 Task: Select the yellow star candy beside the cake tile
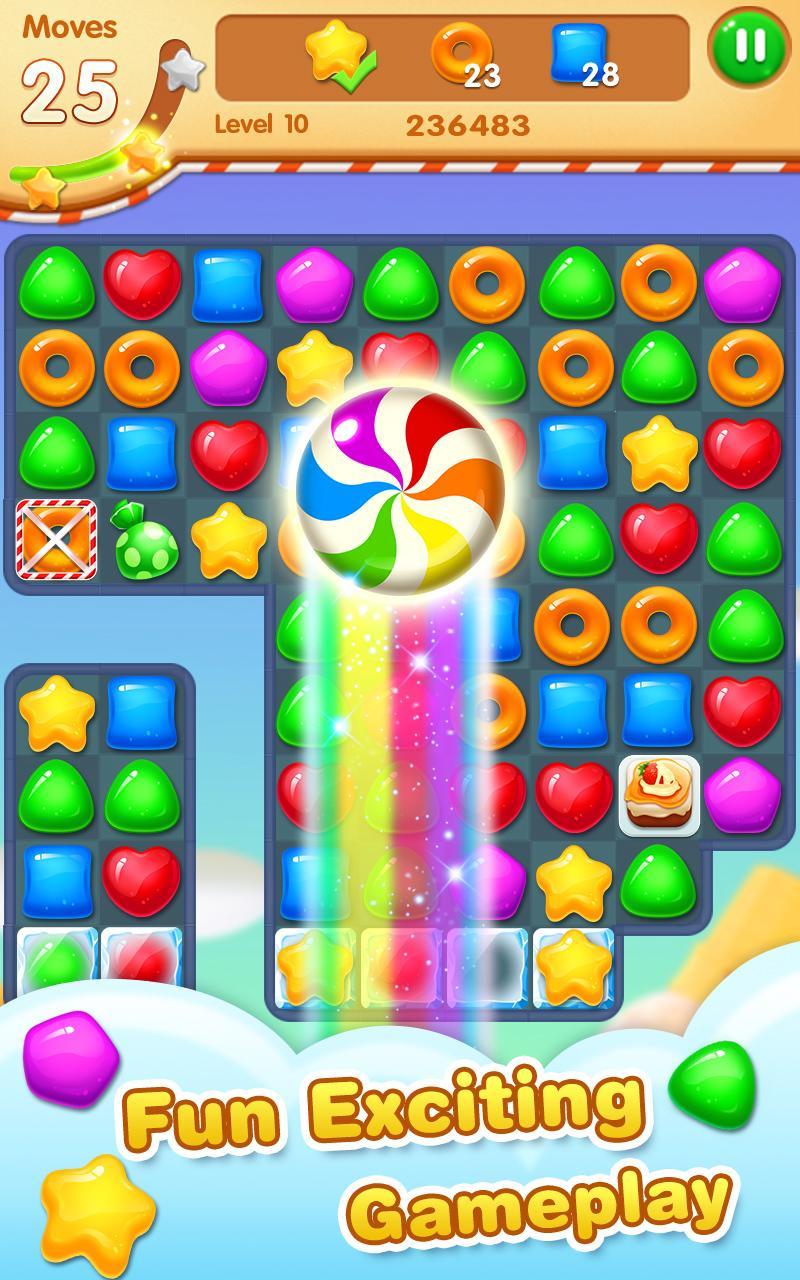(574, 880)
